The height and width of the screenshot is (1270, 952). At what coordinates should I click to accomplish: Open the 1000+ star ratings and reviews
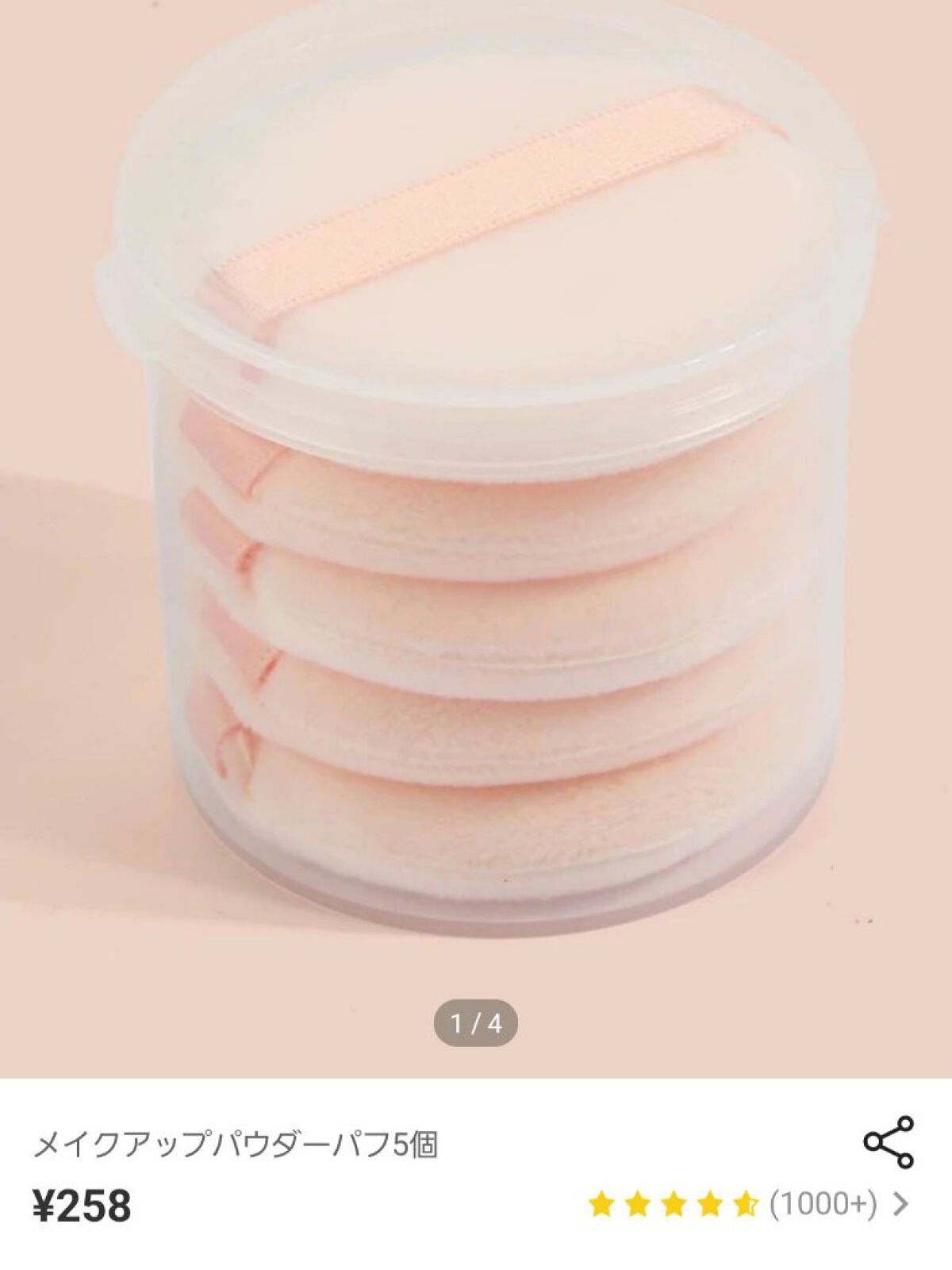pos(747,1205)
